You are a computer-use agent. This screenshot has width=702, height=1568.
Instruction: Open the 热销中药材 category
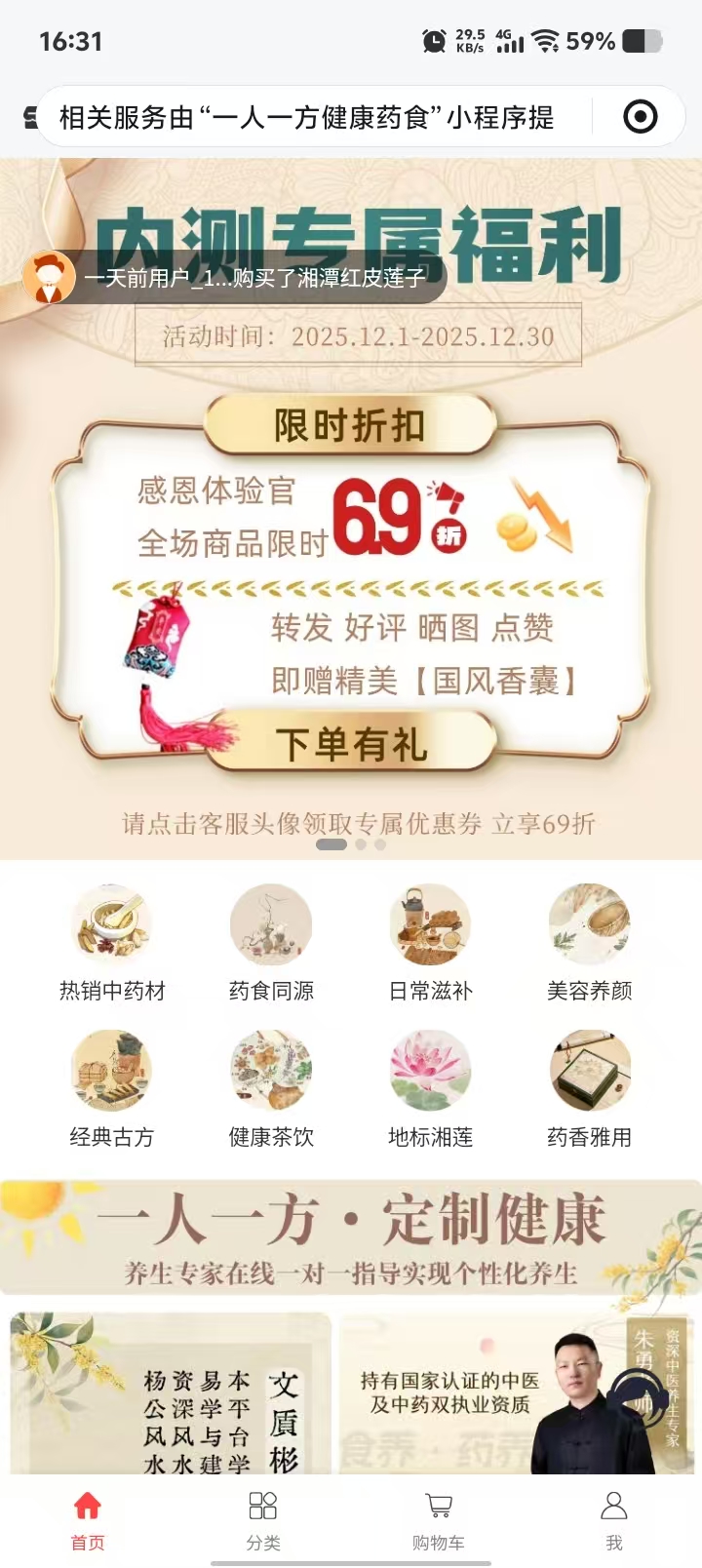112,941
